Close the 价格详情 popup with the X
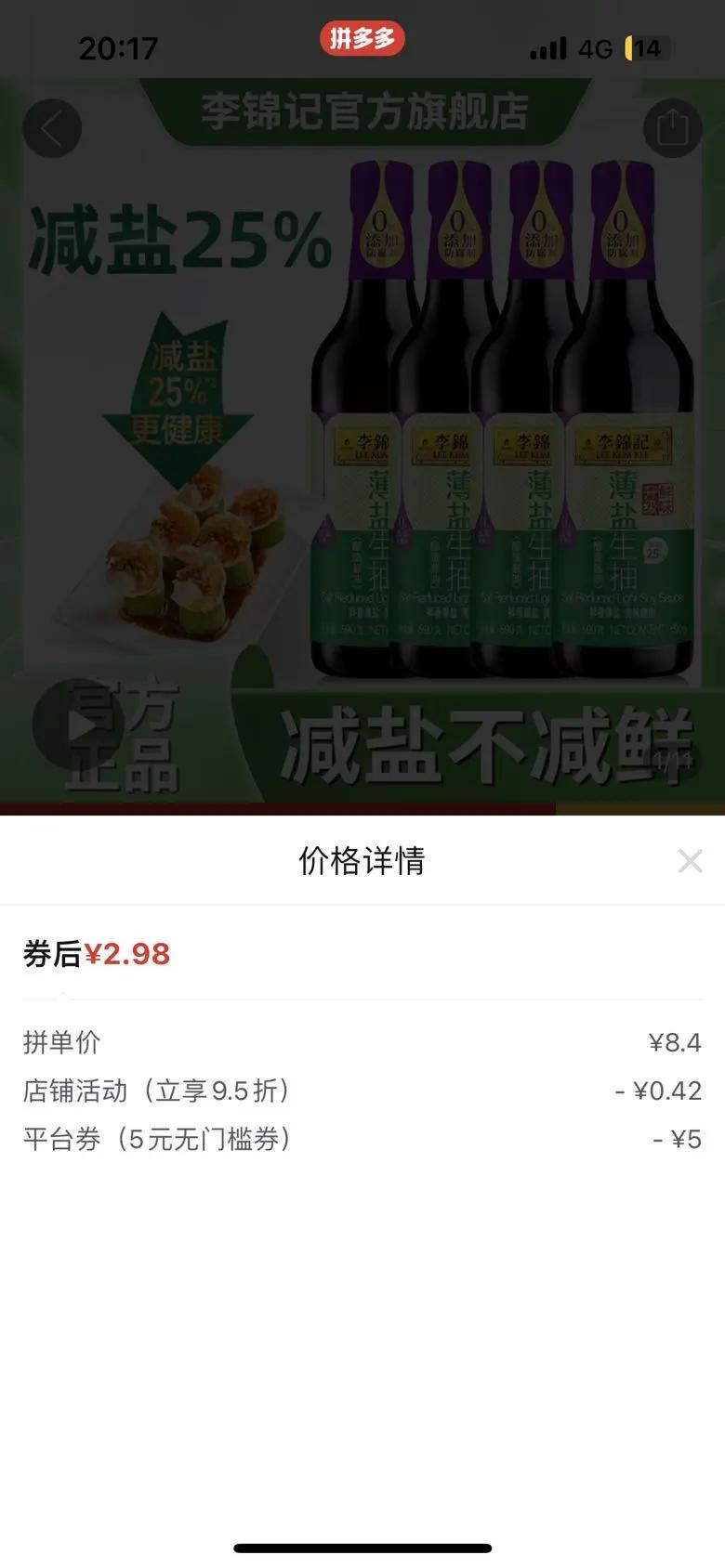725x1568 pixels. pyautogui.click(x=691, y=862)
